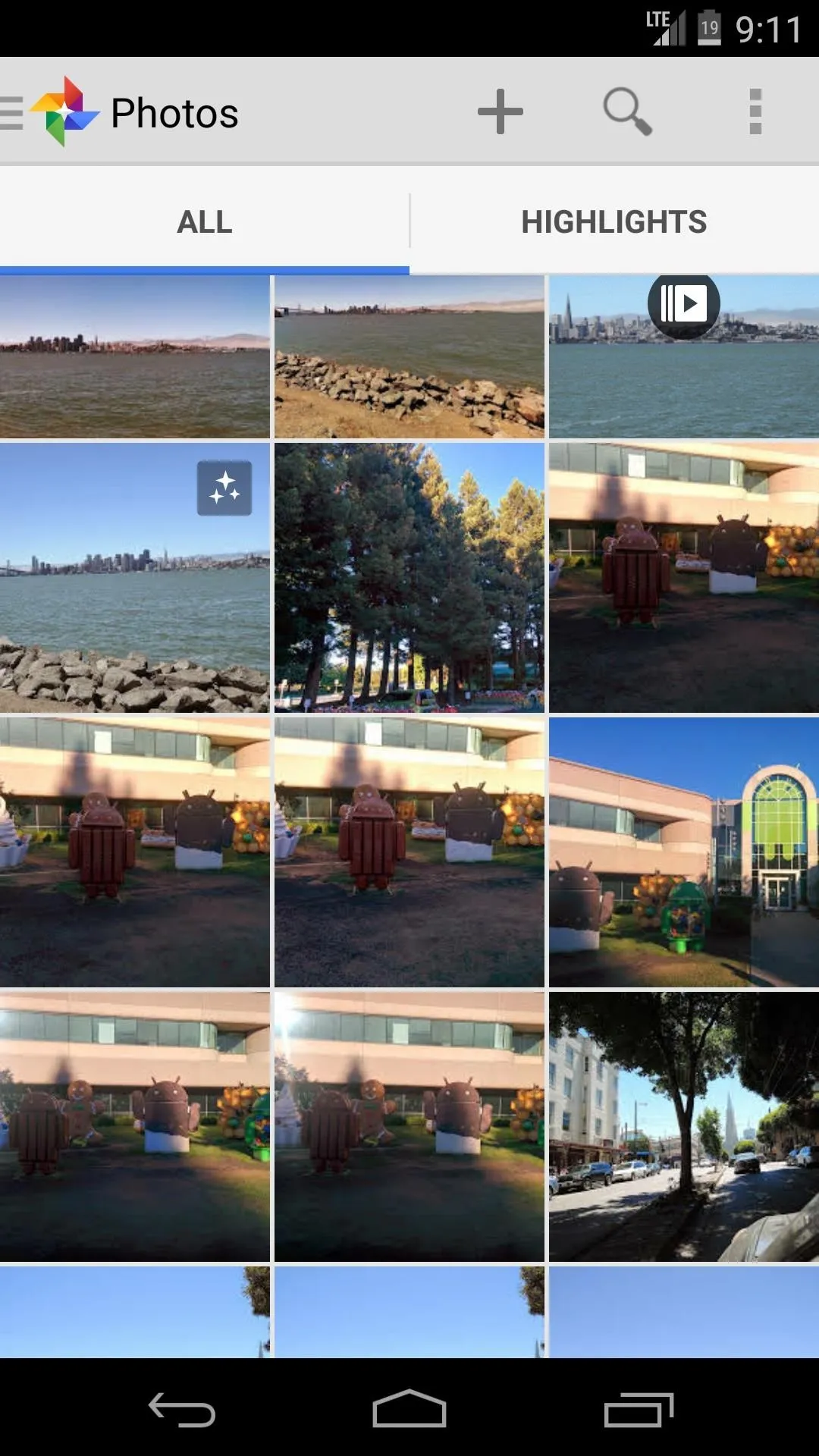Open the auto-enhanced skyline photo with sparkle badge
Image resolution: width=819 pixels, height=1456 pixels.
point(135,578)
